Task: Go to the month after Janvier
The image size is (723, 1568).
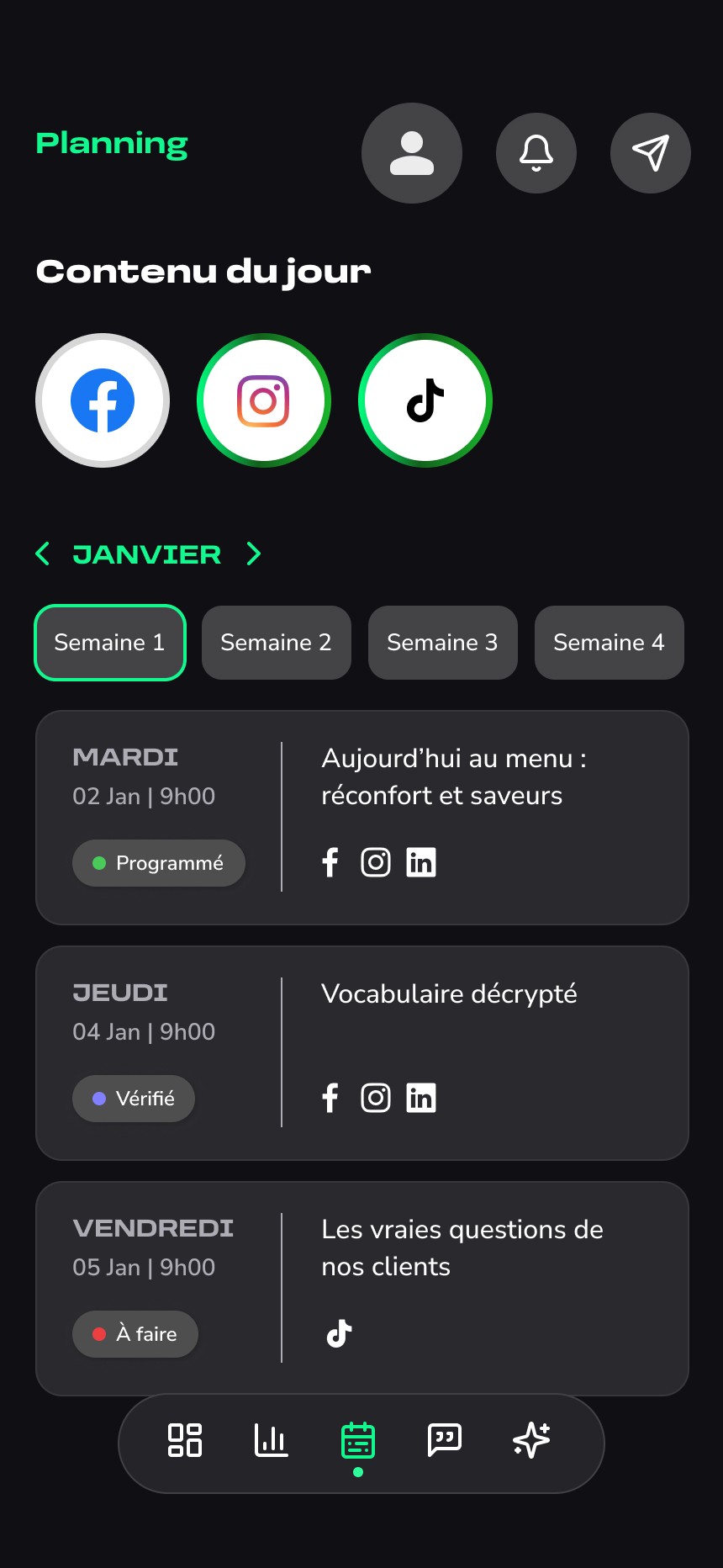Action: click(253, 554)
